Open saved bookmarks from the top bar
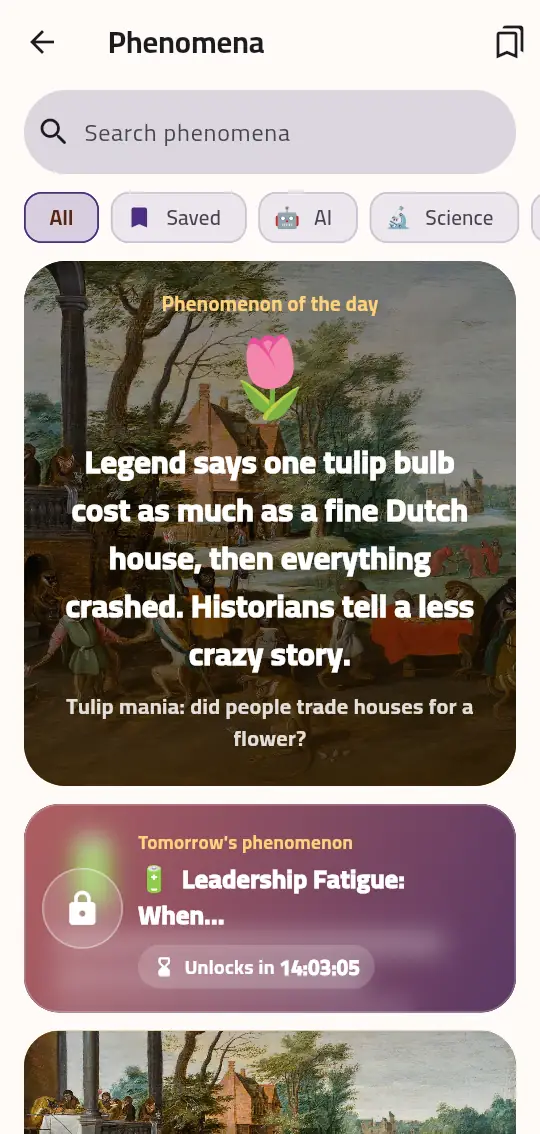Image resolution: width=540 pixels, height=1134 pixels. (509, 43)
